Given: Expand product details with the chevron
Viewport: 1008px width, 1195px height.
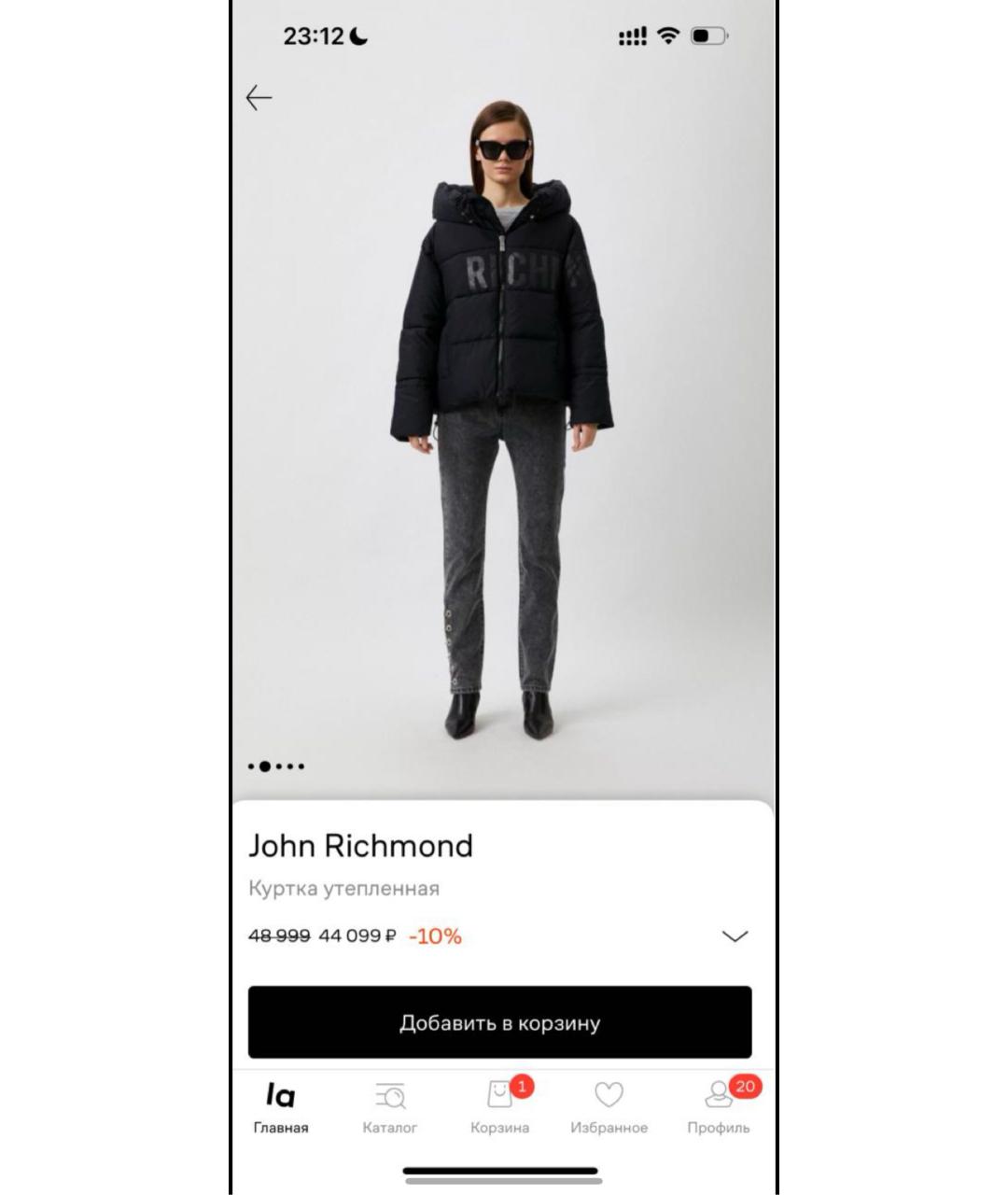Looking at the screenshot, I should pos(735,936).
